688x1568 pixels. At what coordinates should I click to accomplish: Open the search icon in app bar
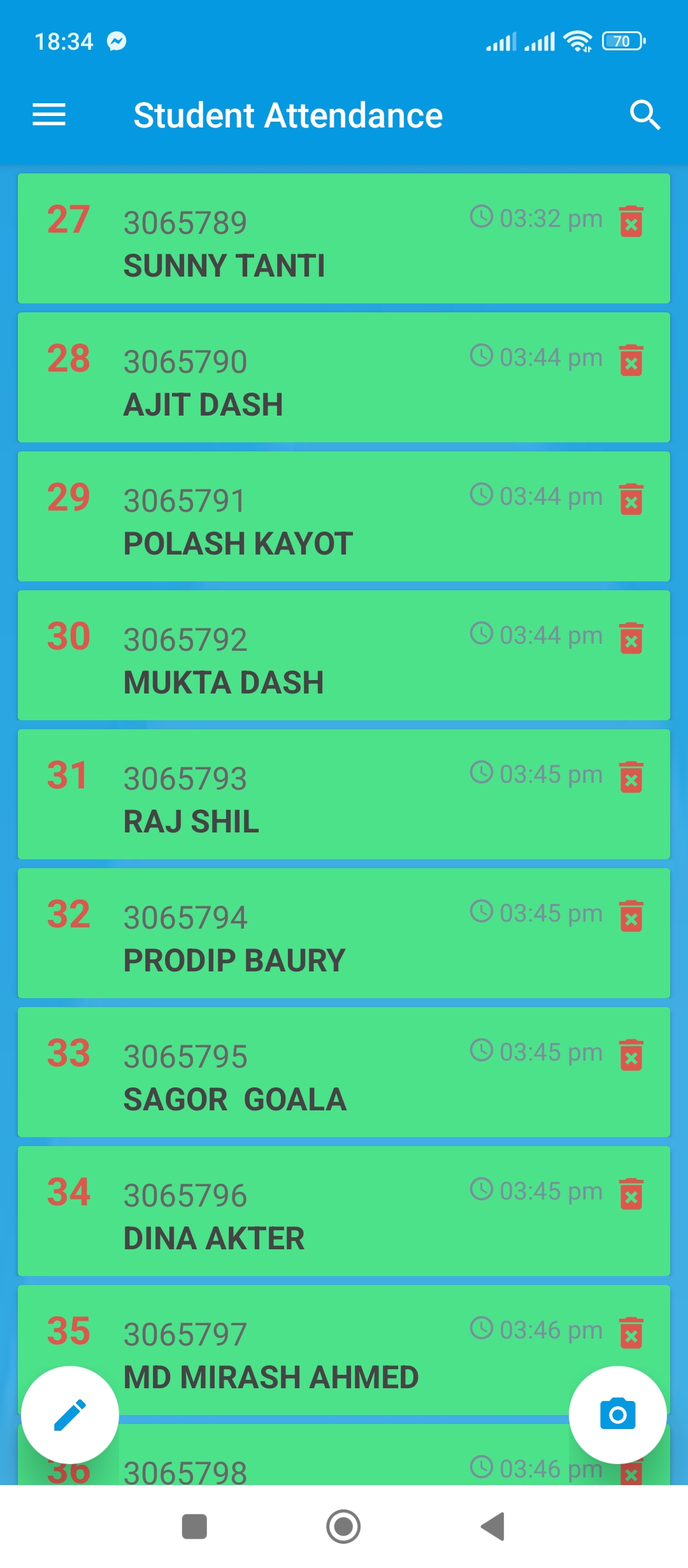point(645,115)
